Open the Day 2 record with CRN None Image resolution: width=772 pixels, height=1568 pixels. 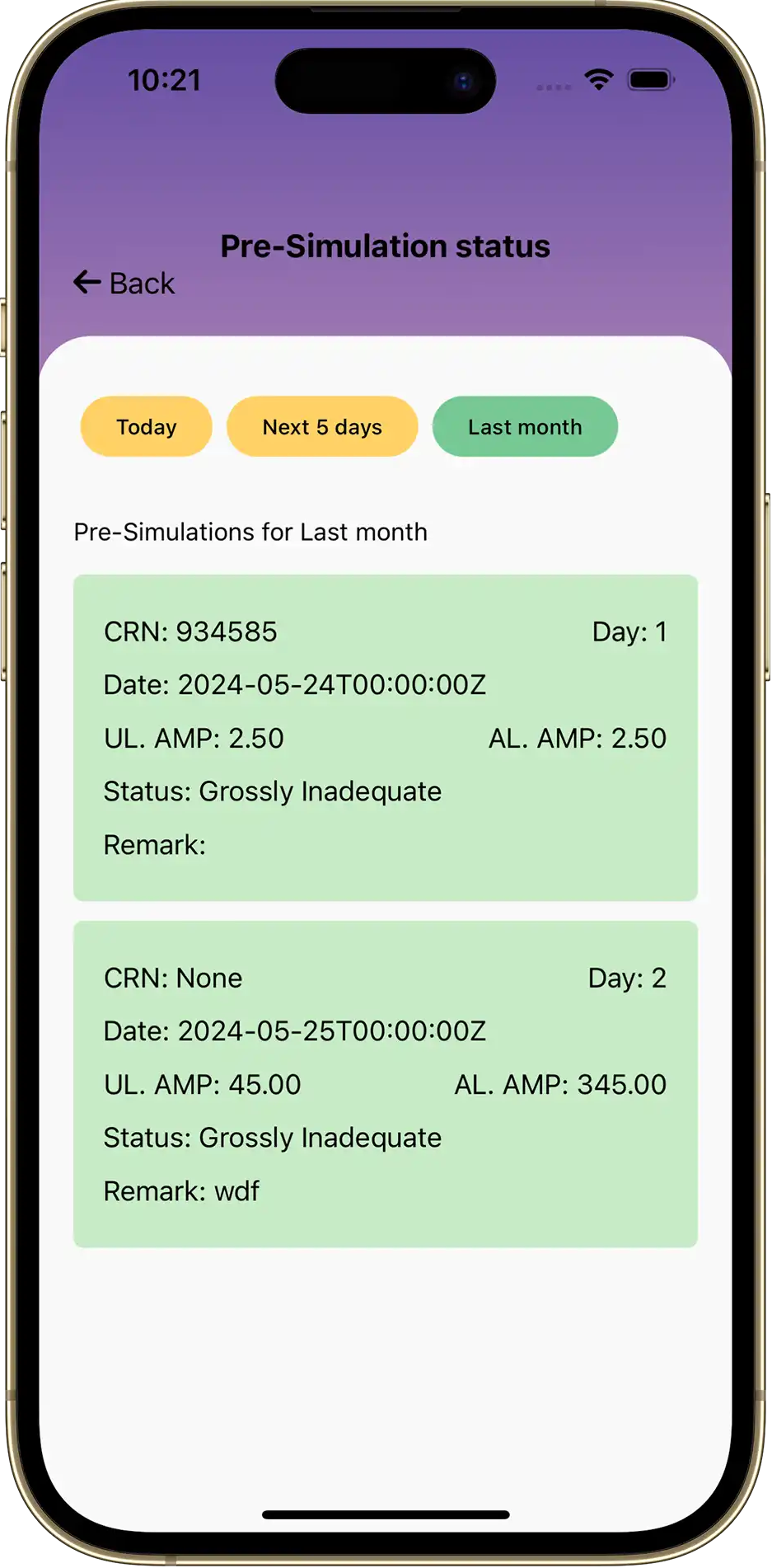point(385,1084)
